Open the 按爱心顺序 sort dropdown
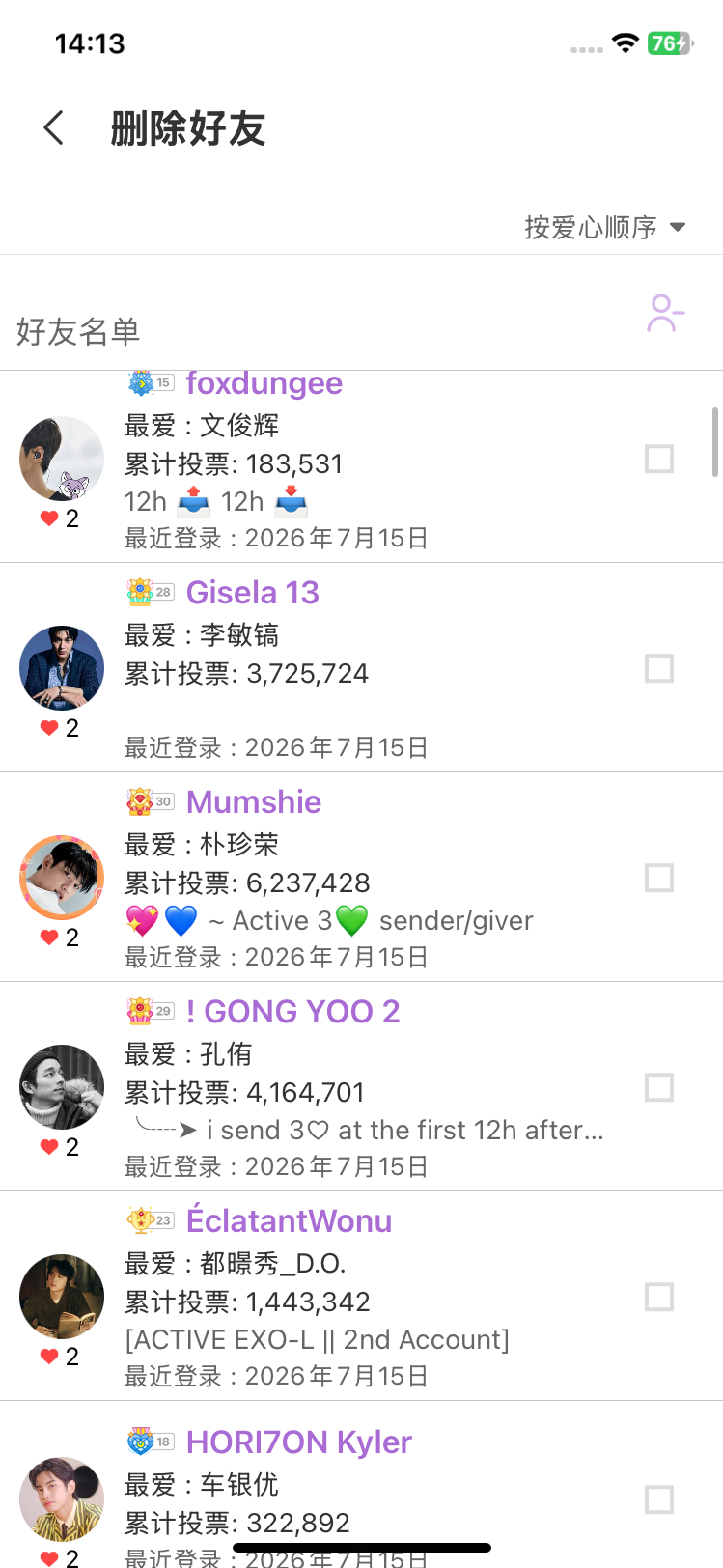The image size is (723, 1568). pos(605,227)
